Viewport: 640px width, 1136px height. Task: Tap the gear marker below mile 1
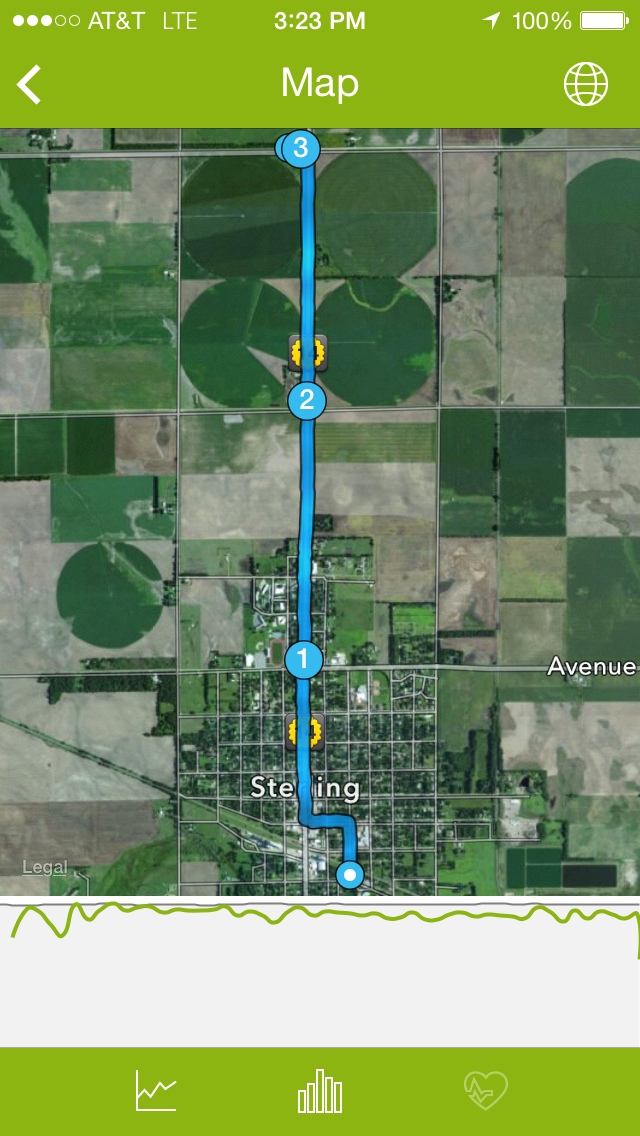(303, 732)
